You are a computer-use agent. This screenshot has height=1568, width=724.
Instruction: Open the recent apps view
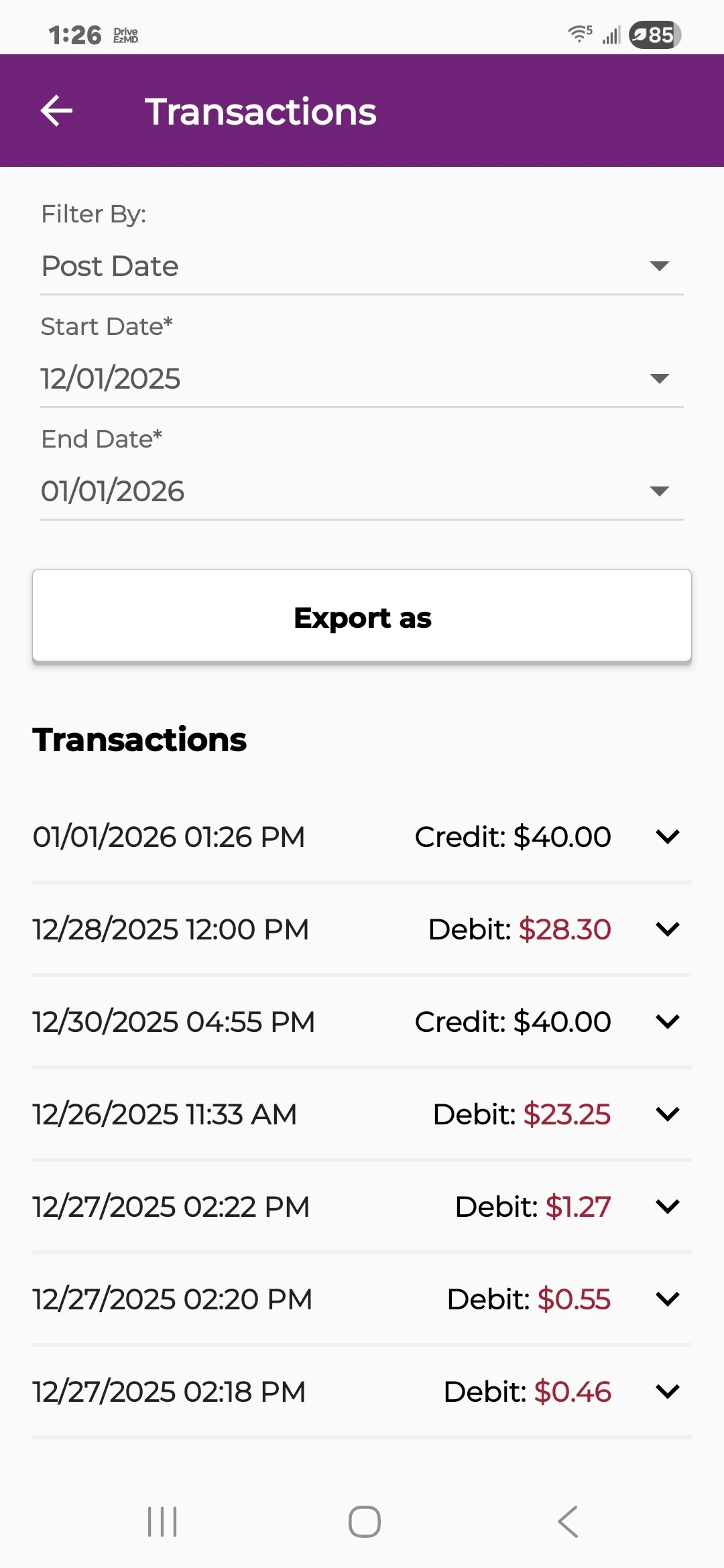click(162, 1522)
